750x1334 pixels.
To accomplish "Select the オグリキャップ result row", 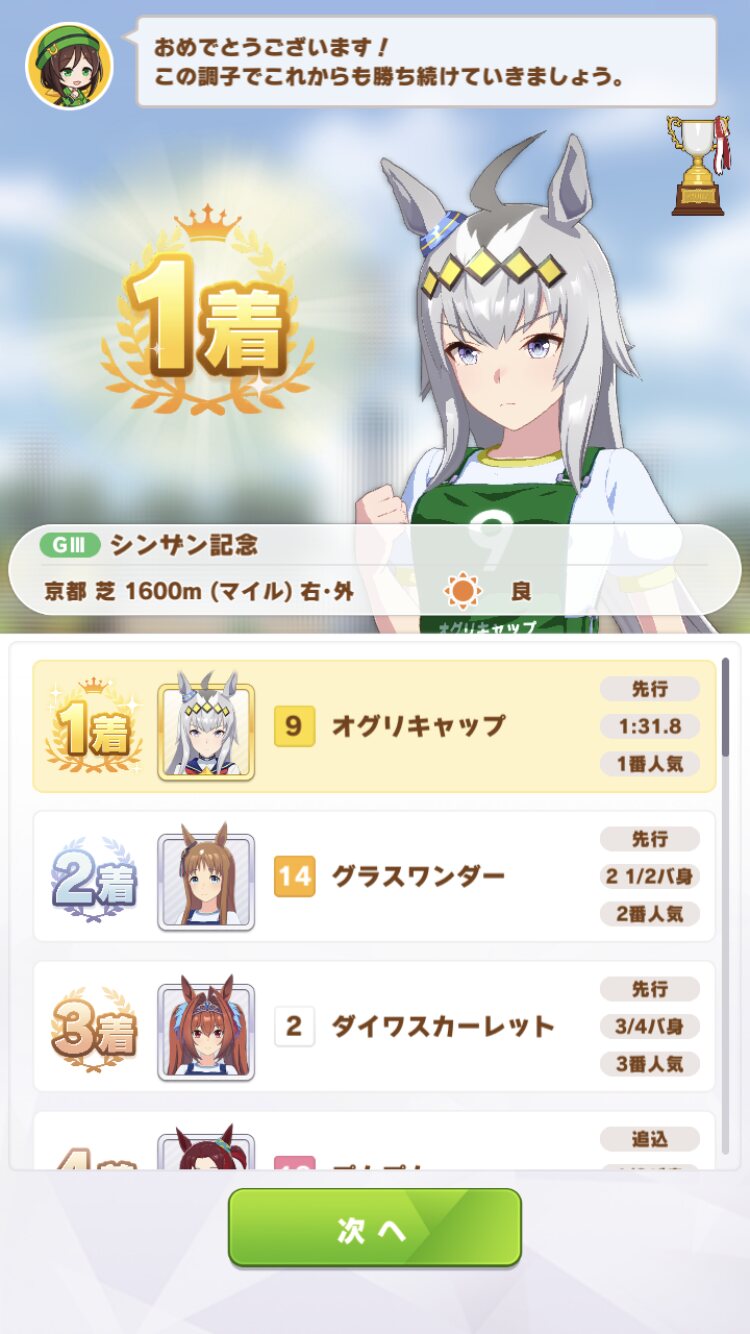I will tap(375, 726).
